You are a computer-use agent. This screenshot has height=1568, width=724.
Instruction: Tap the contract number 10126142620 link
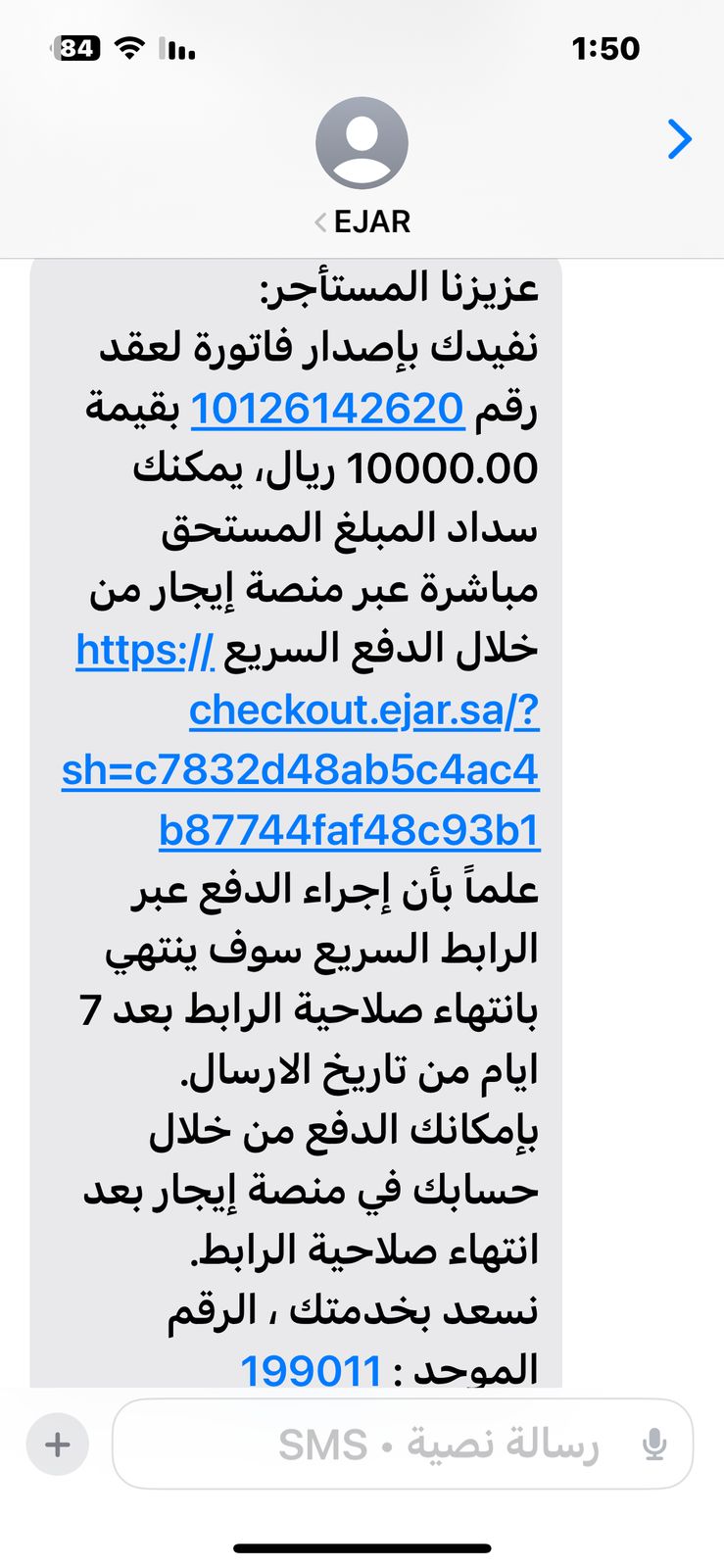[x=327, y=409]
